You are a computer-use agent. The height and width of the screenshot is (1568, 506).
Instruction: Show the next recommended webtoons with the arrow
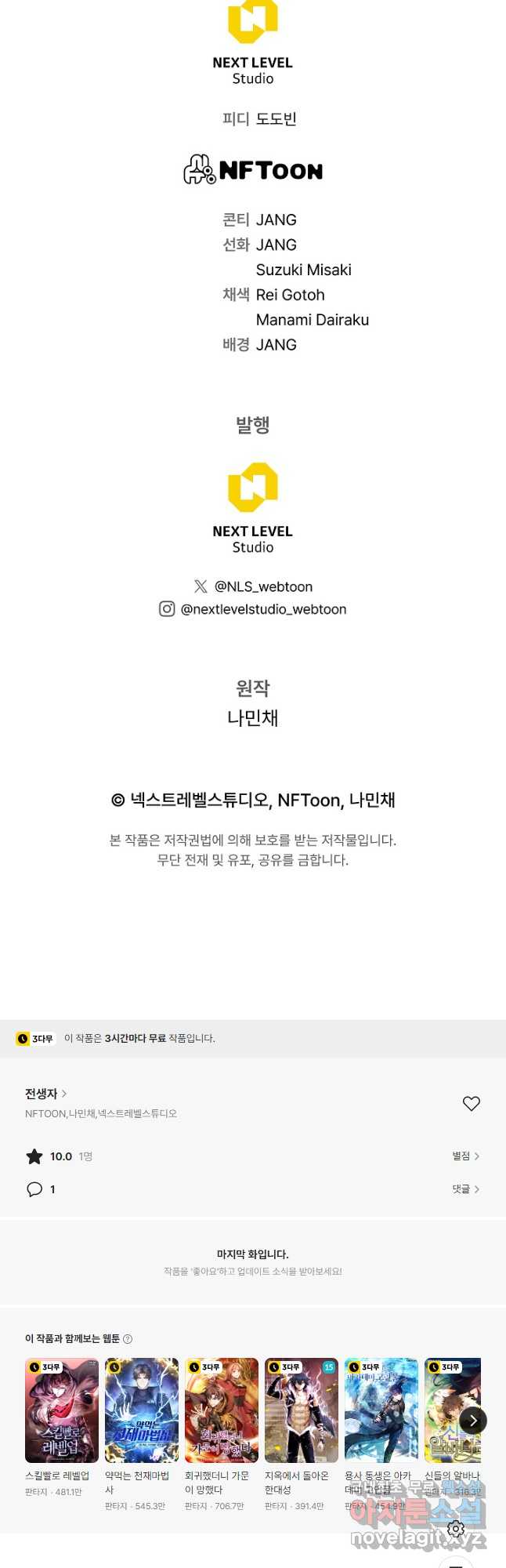pyautogui.click(x=472, y=1420)
